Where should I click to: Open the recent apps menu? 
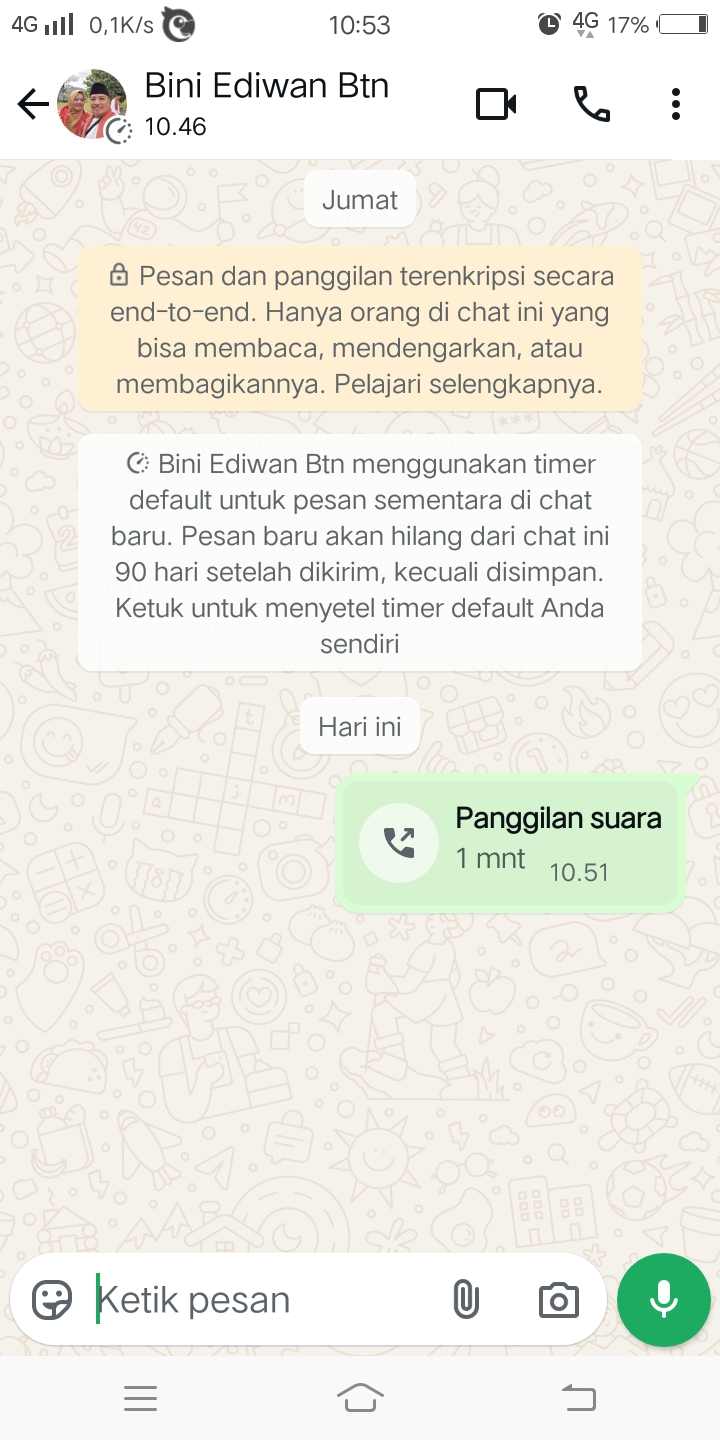pos(140,1398)
